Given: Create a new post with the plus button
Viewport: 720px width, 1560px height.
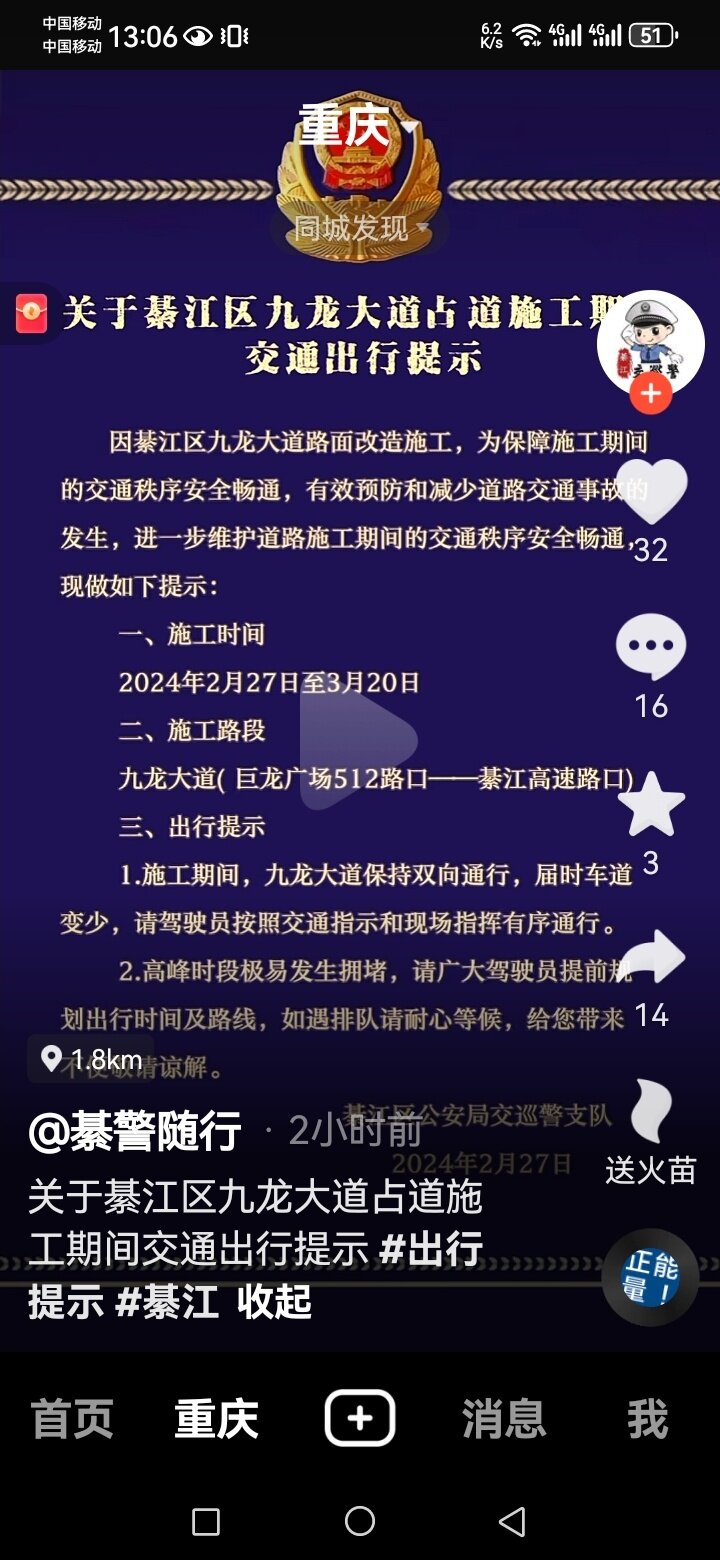Looking at the screenshot, I should (x=360, y=1418).
